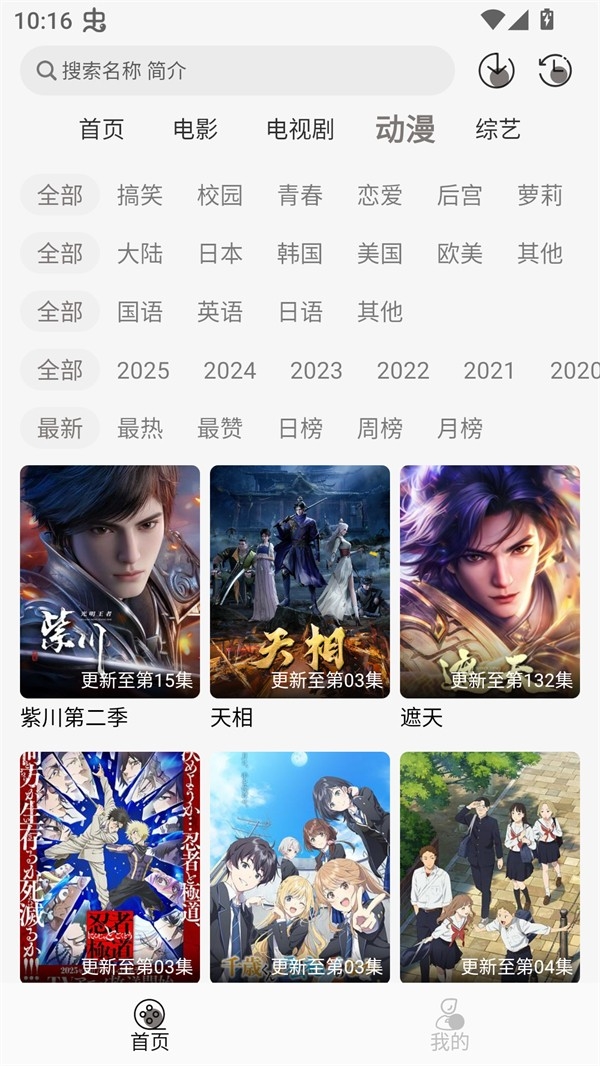This screenshot has height=1066, width=600.
Task: Filter by region 美国
Action: [x=380, y=253]
